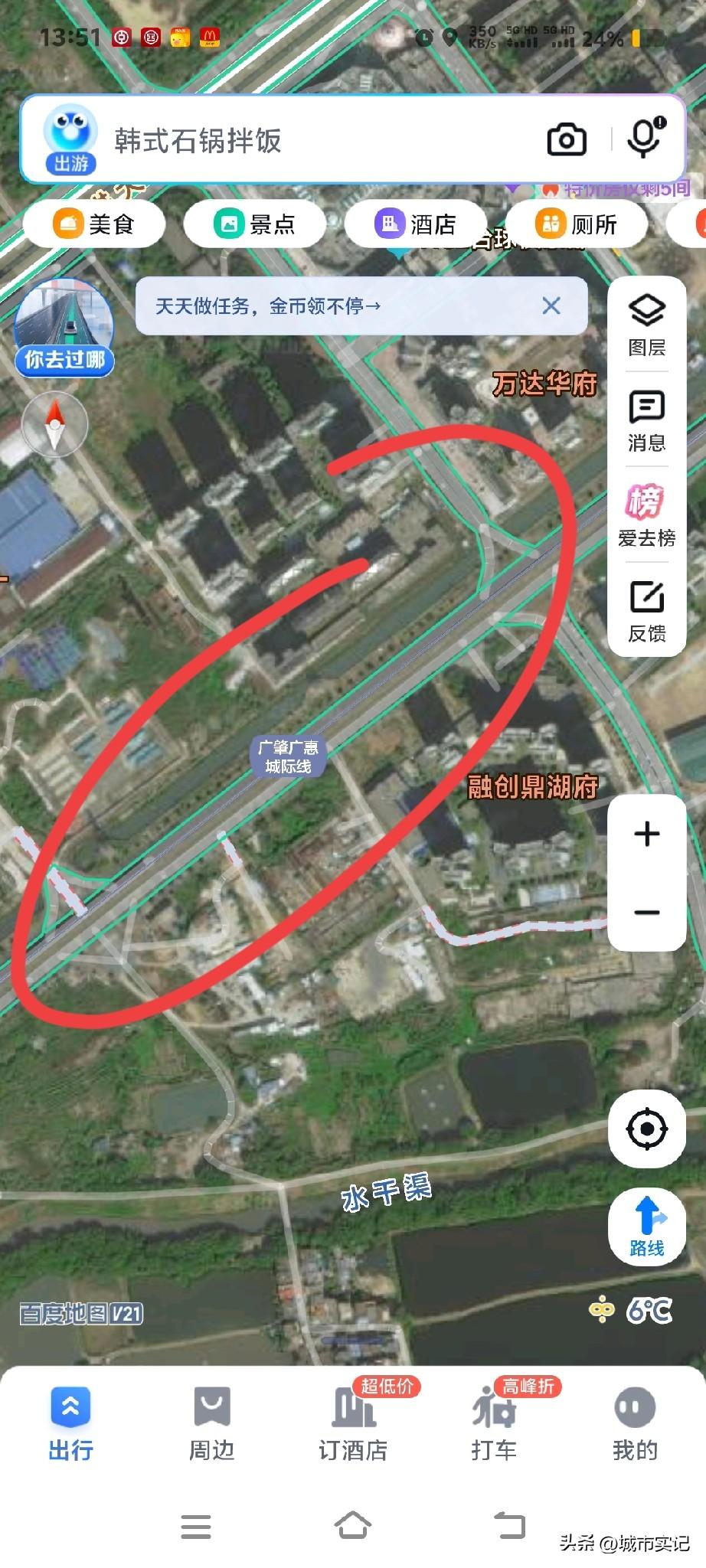Zoom out using the minus control
Viewport: 706px width, 1568px height.
[647, 912]
